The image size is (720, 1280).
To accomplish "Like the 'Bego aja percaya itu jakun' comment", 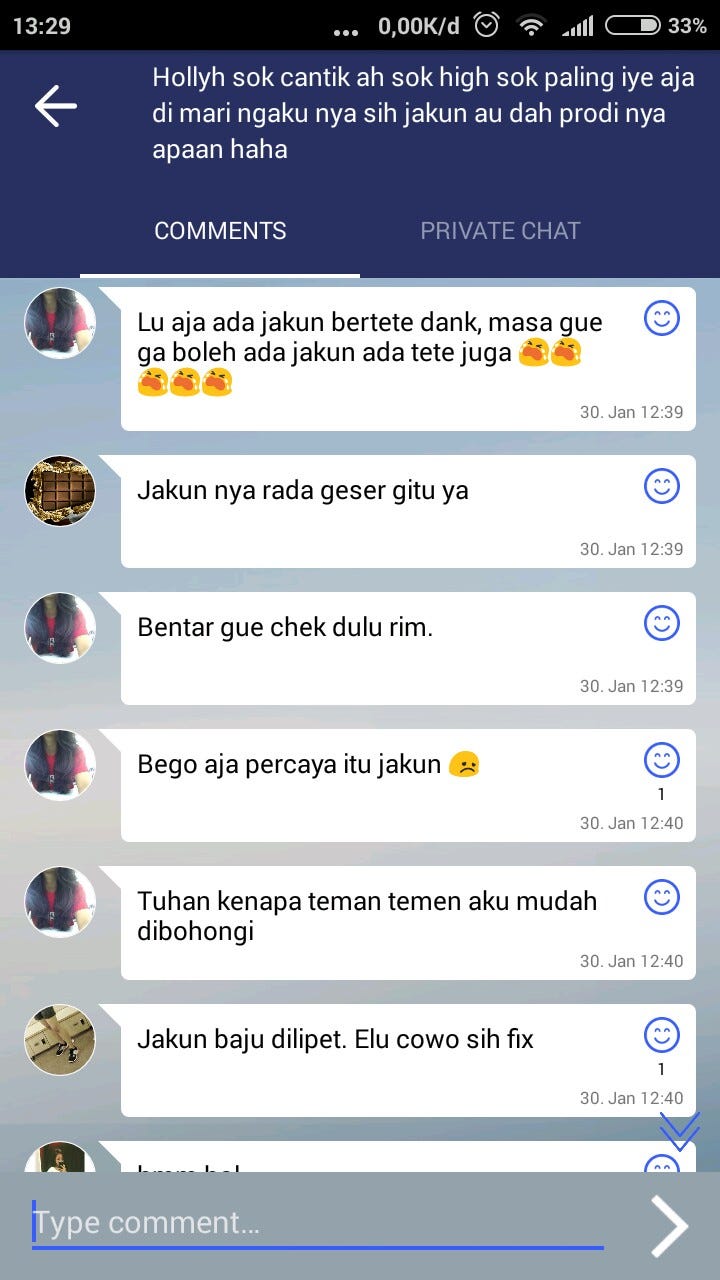I will click(x=661, y=760).
